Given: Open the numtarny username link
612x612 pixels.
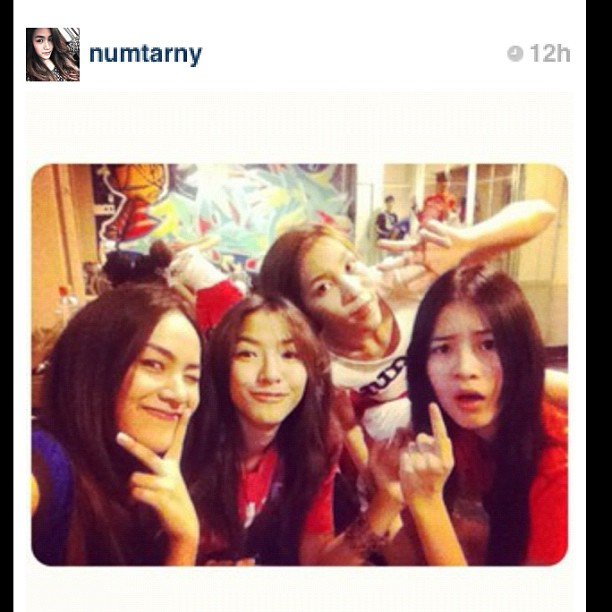Looking at the screenshot, I should 145,54.
